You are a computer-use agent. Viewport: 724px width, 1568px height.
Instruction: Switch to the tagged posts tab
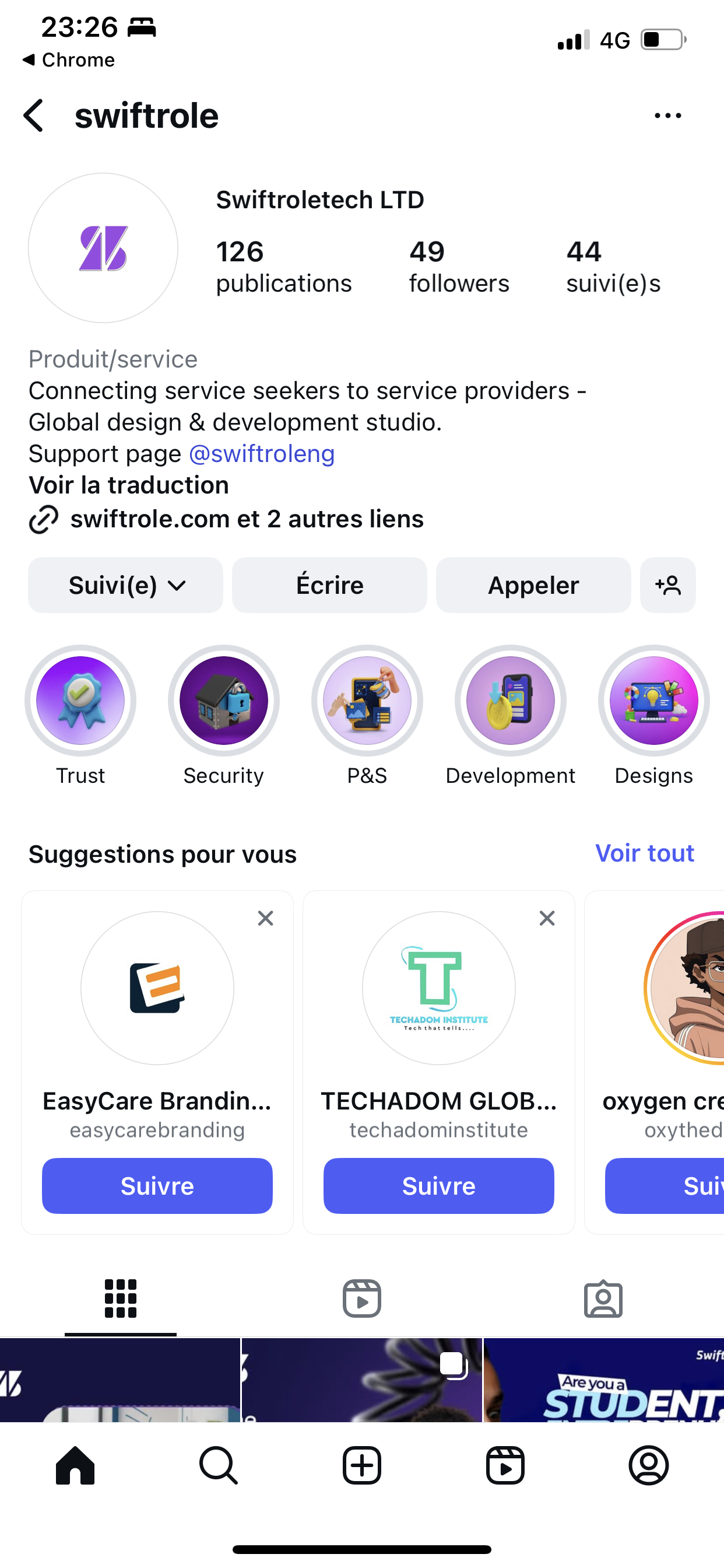click(x=603, y=1298)
